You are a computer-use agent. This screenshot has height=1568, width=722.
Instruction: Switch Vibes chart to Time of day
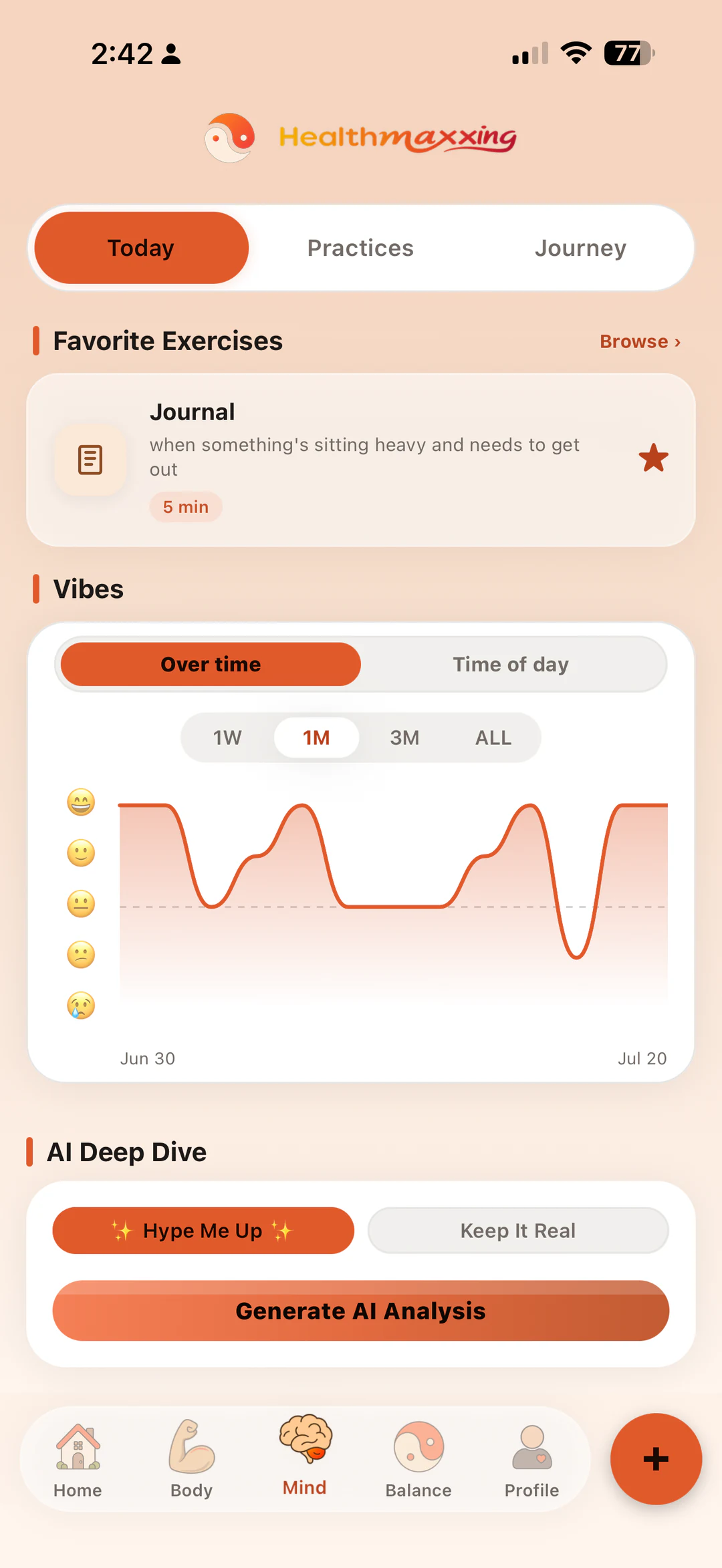point(511,664)
